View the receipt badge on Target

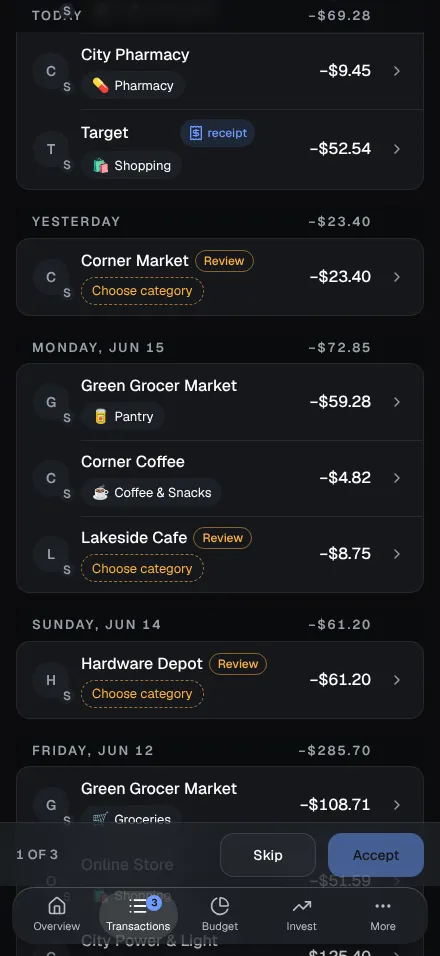[x=218, y=133]
